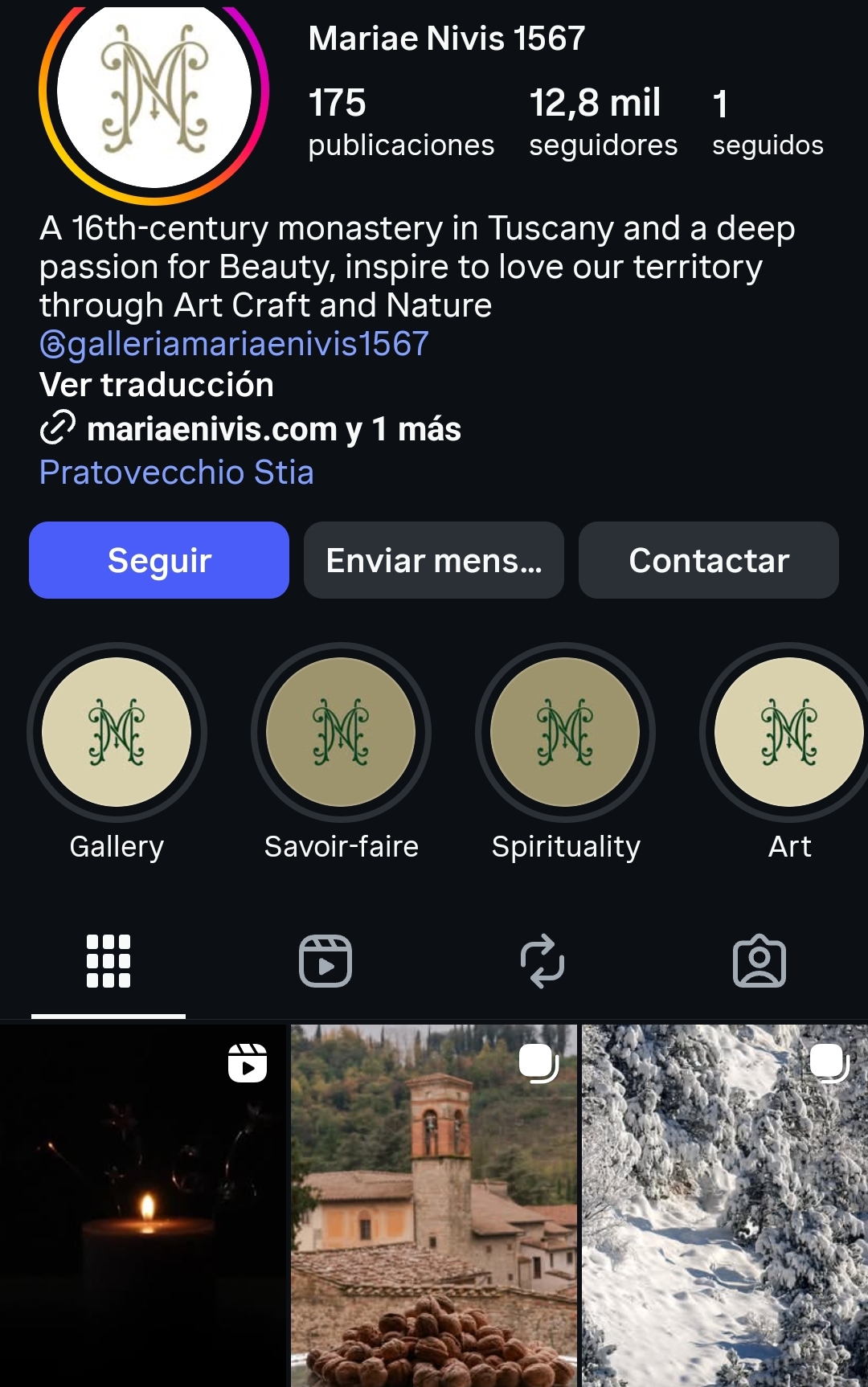The image size is (868, 1387).
Task: Switch to the tagged photos tab
Action: coord(759,961)
